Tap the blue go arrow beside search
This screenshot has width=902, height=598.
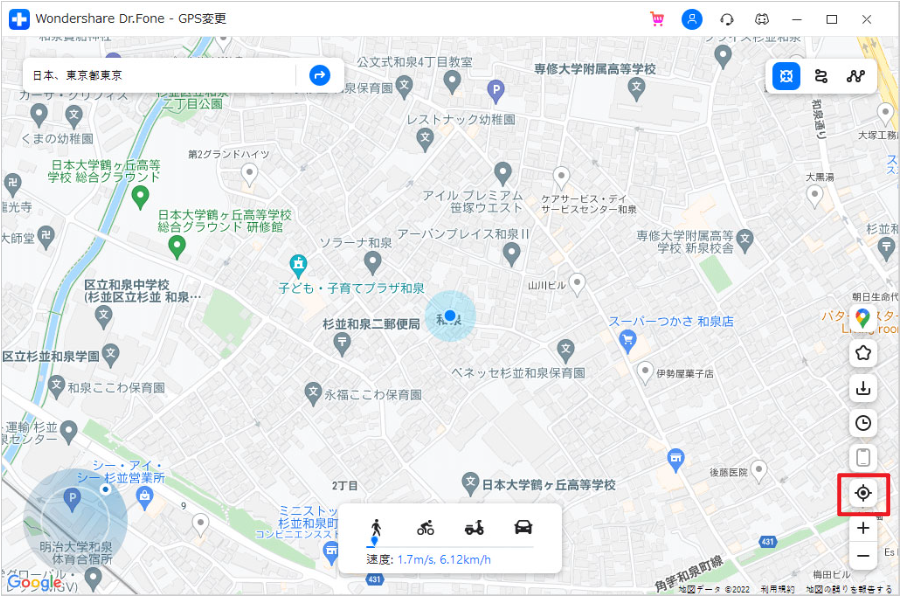tap(320, 75)
